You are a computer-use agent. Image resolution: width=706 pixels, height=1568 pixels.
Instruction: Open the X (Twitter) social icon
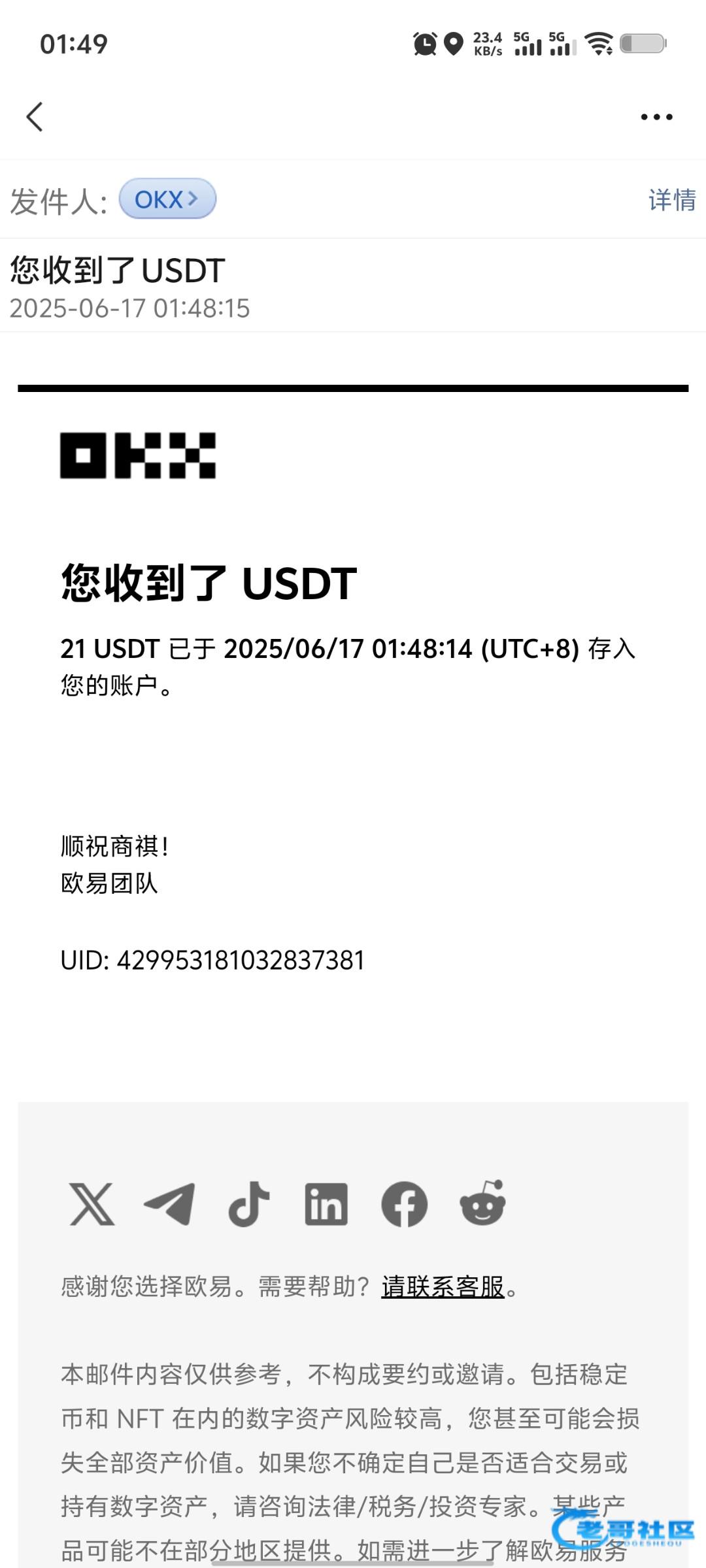pos(92,1203)
